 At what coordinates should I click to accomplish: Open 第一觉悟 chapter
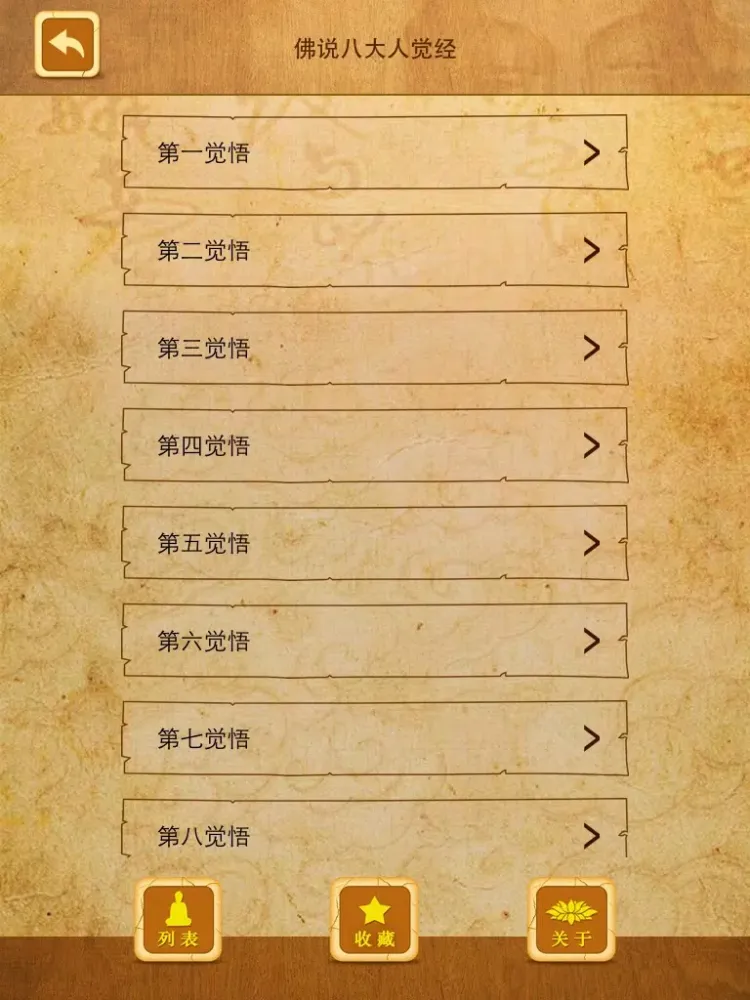click(375, 152)
